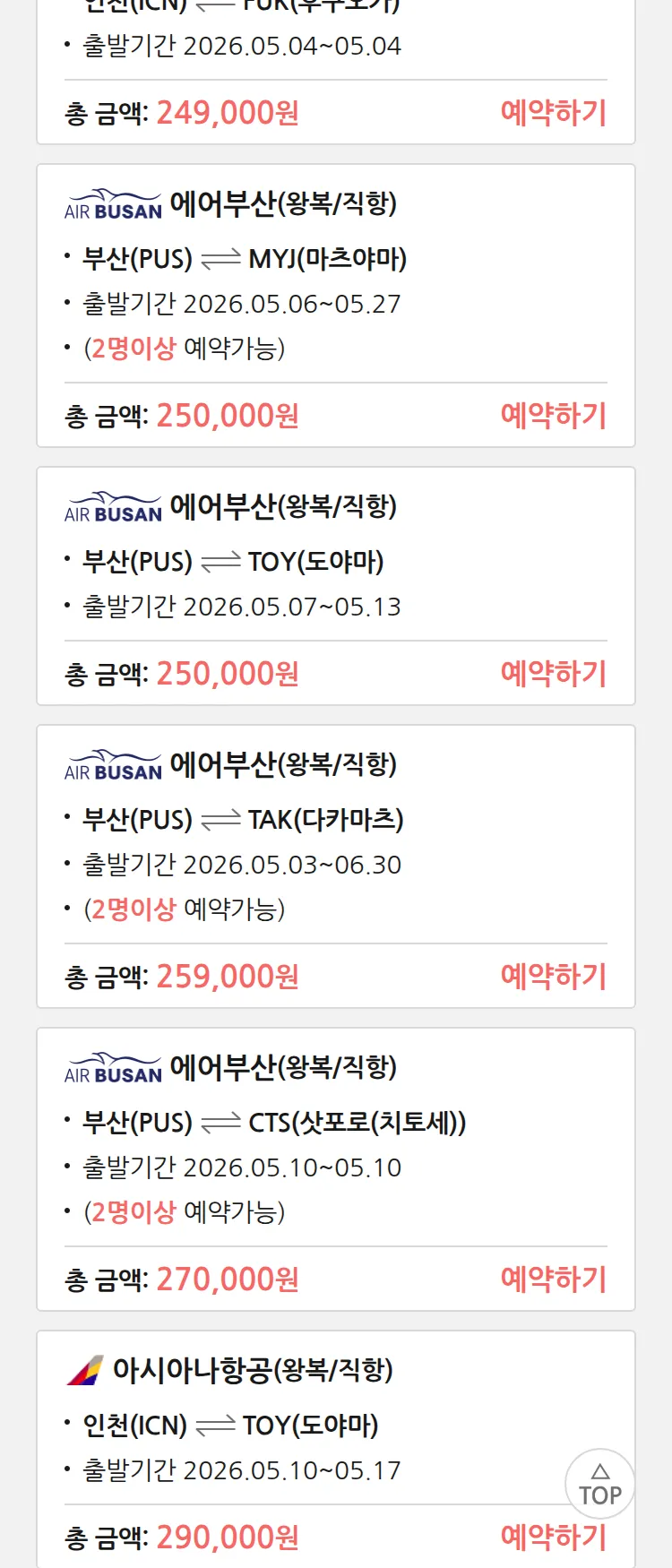Book the CTS(삿포로) flight for 270,000원
Image resolution: width=672 pixels, height=1568 pixels.
pos(553,1279)
